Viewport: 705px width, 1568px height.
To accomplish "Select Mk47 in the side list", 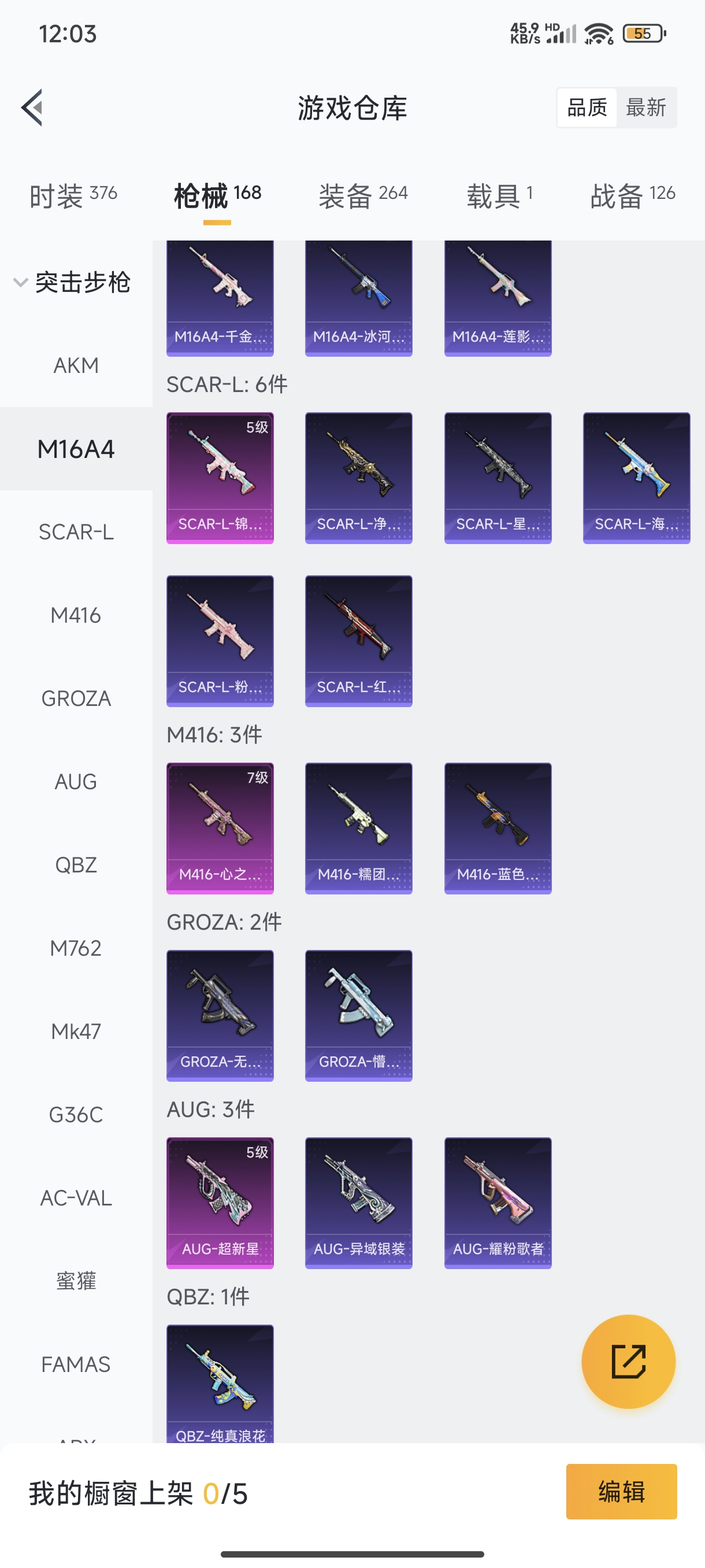I will [76, 1031].
